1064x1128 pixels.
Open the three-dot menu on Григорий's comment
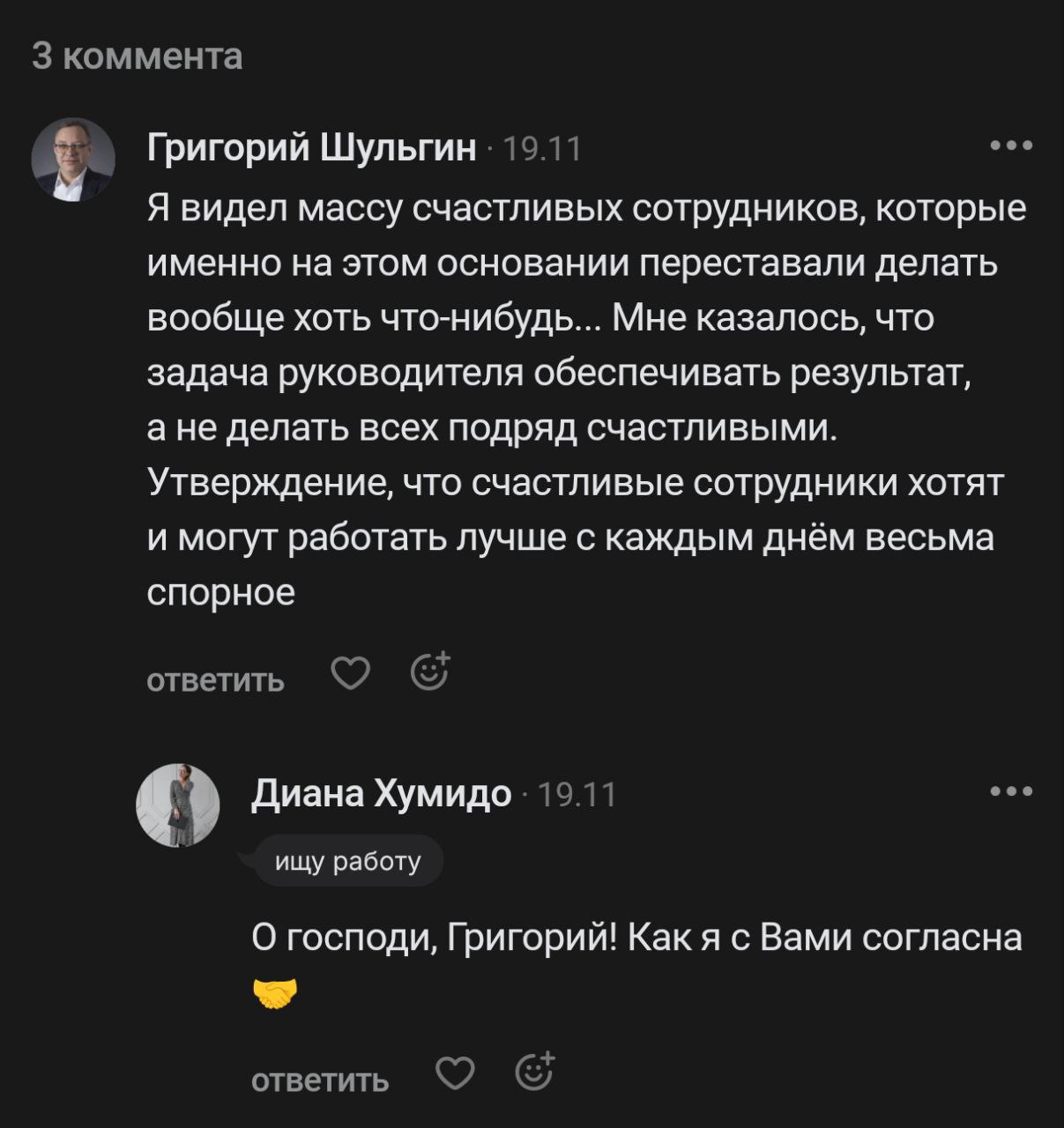(1013, 145)
